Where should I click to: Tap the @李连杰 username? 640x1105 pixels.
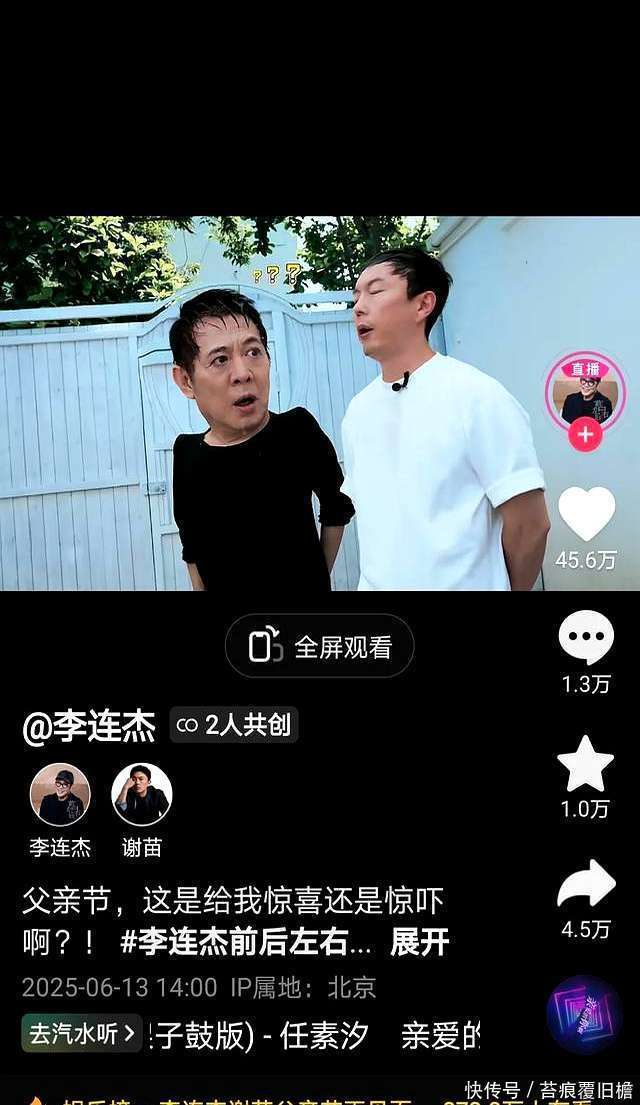[x=89, y=727]
